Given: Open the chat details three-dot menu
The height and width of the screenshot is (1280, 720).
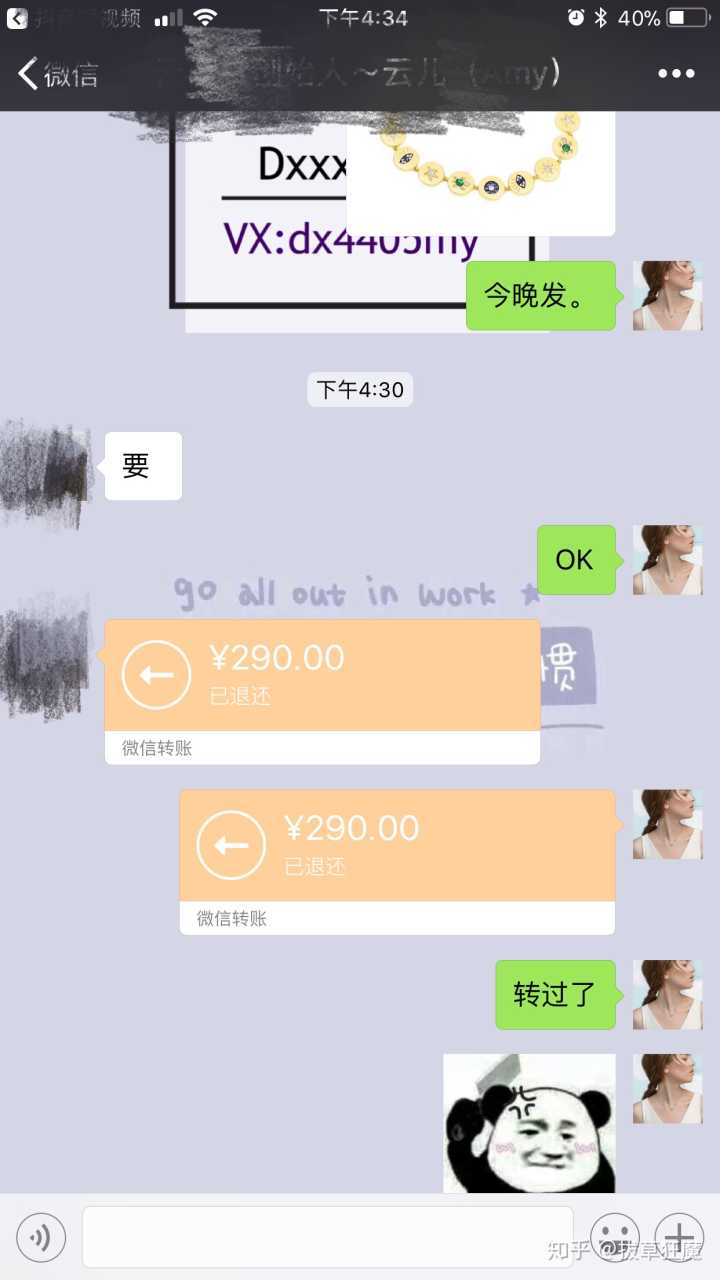Looking at the screenshot, I should pos(676,74).
